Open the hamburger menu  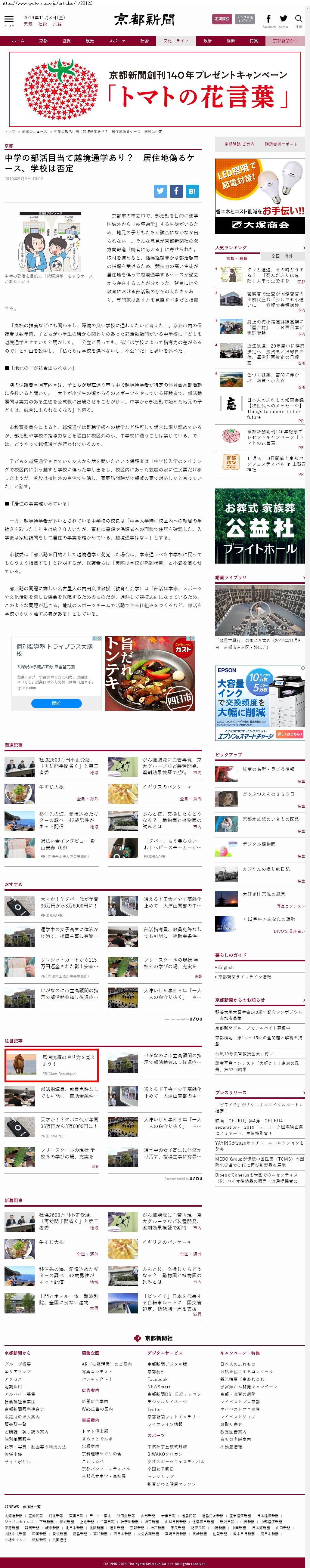8,20
